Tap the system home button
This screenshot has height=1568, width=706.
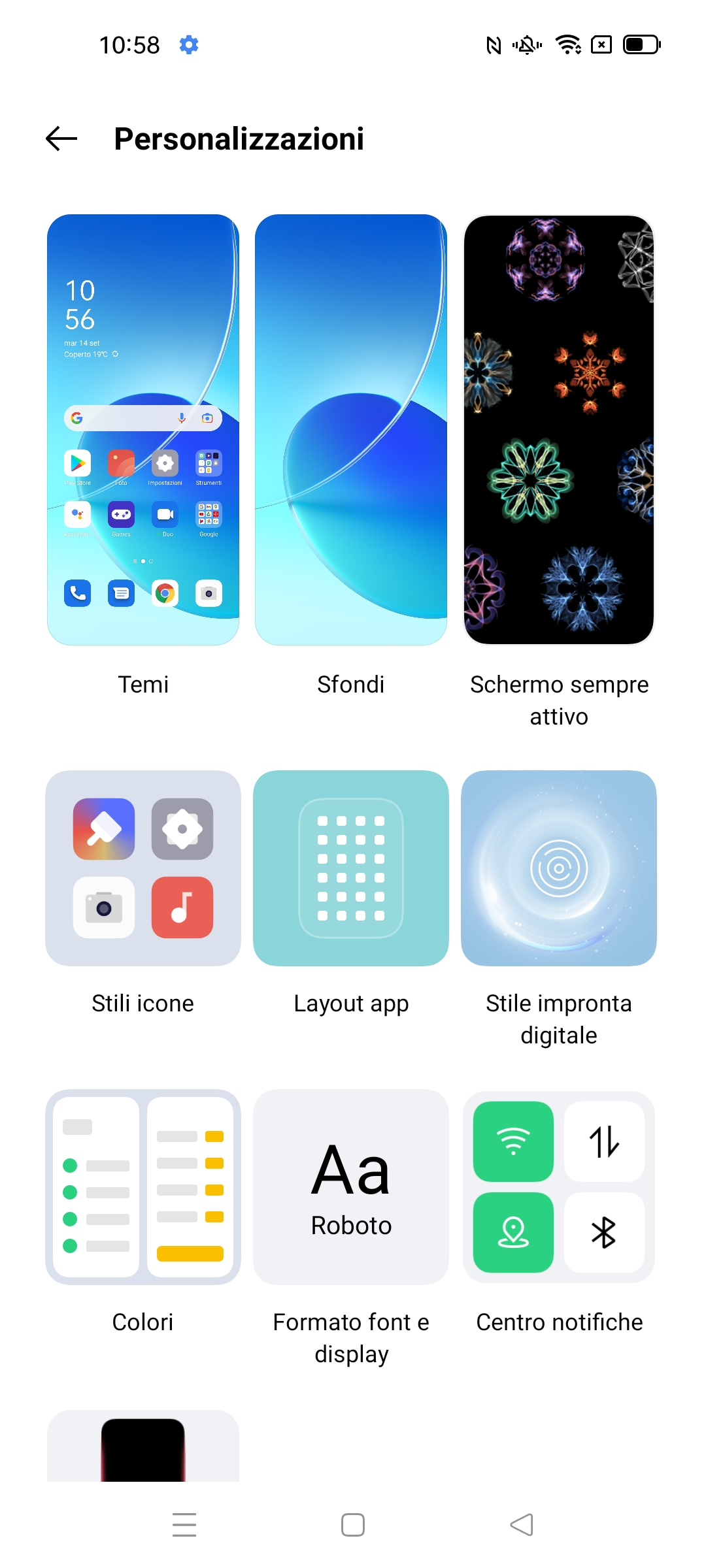[353, 1525]
